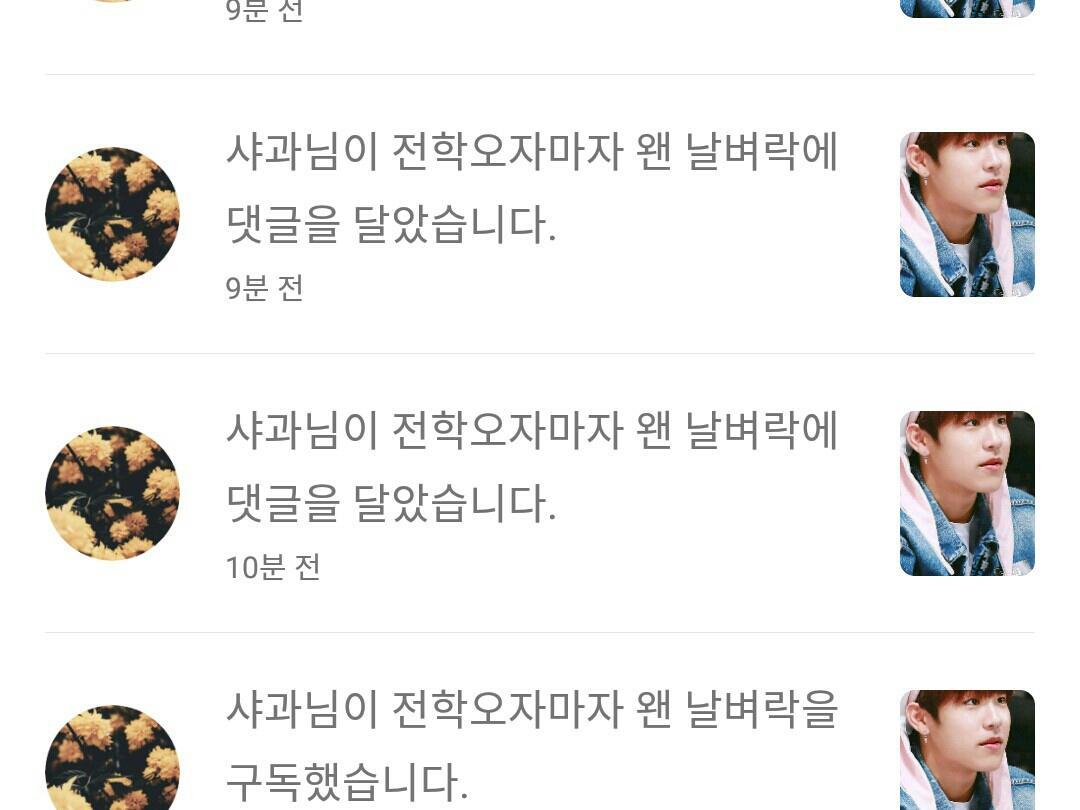View 샤과's profile picture on the 10분 전 notification
This screenshot has width=1080, height=810.
(x=112, y=493)
